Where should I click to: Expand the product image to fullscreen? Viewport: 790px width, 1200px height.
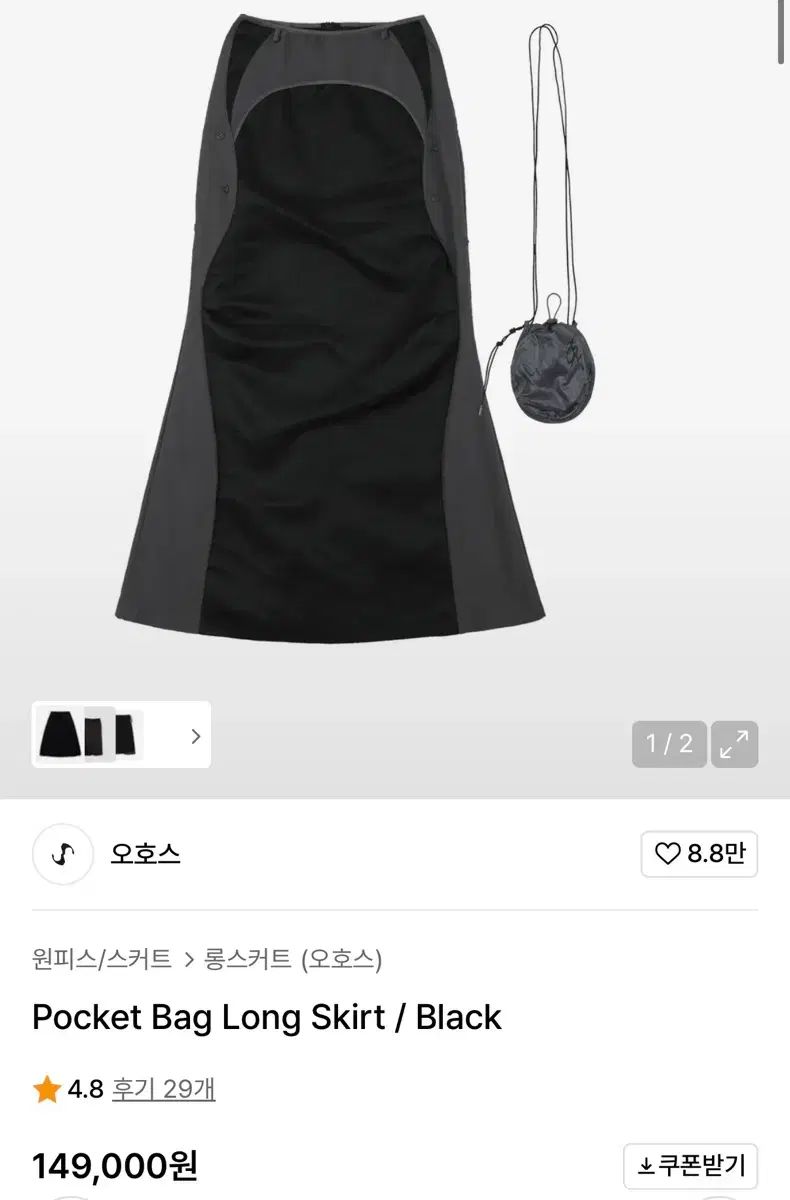coord(734,744)
